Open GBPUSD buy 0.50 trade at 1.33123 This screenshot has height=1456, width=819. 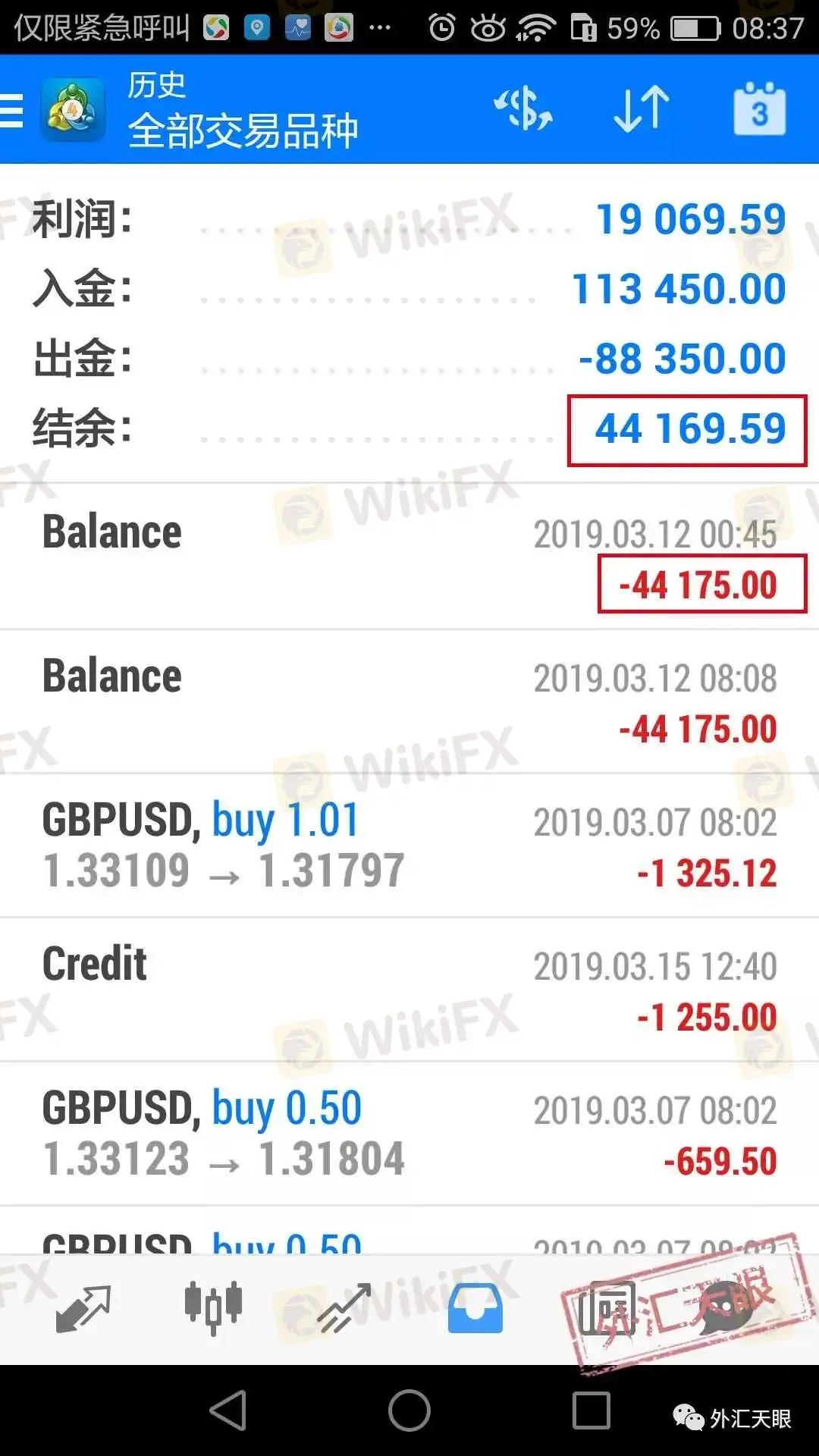tap(409, 1134)
